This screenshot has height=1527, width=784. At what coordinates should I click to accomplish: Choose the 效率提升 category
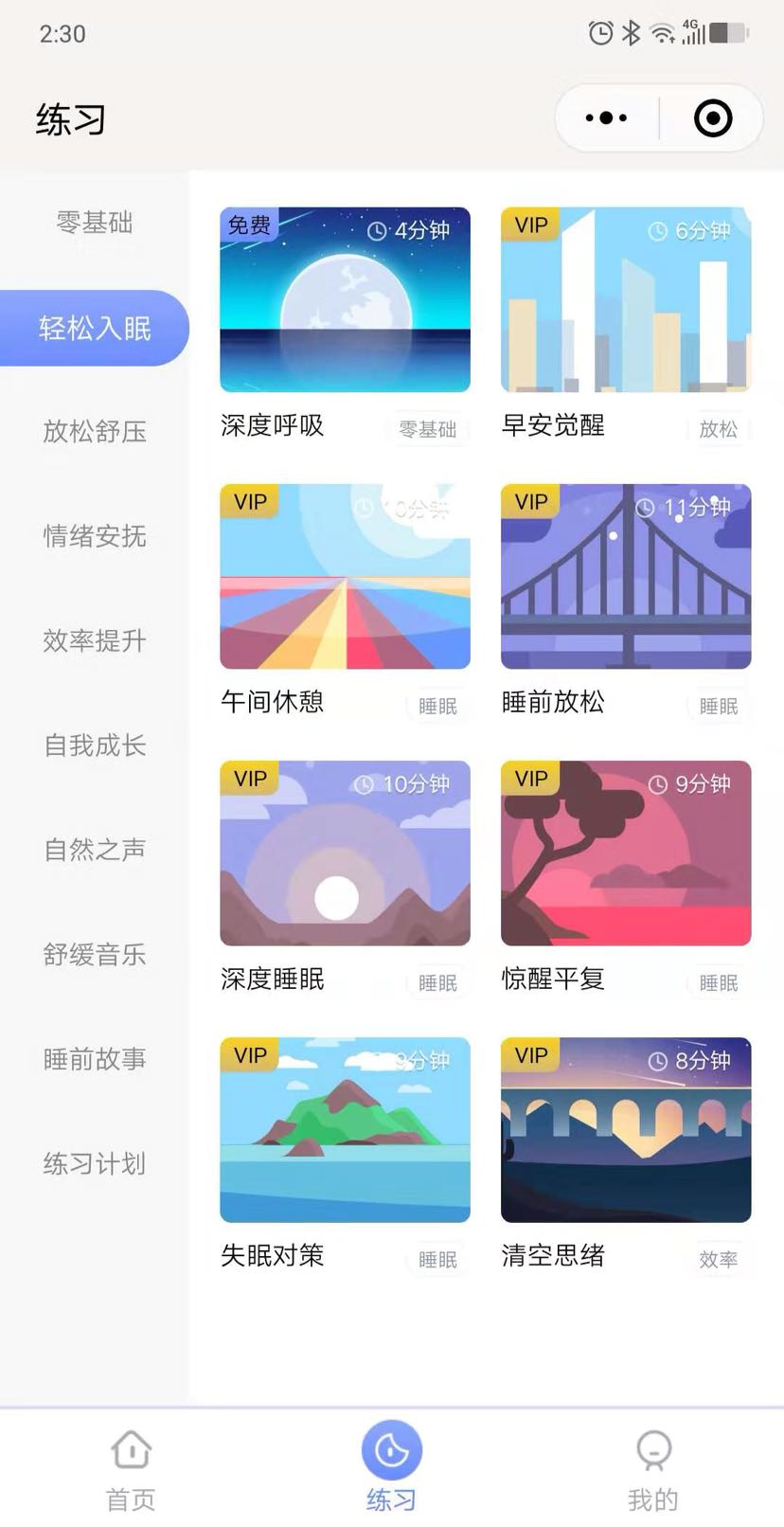coord(95,641)
